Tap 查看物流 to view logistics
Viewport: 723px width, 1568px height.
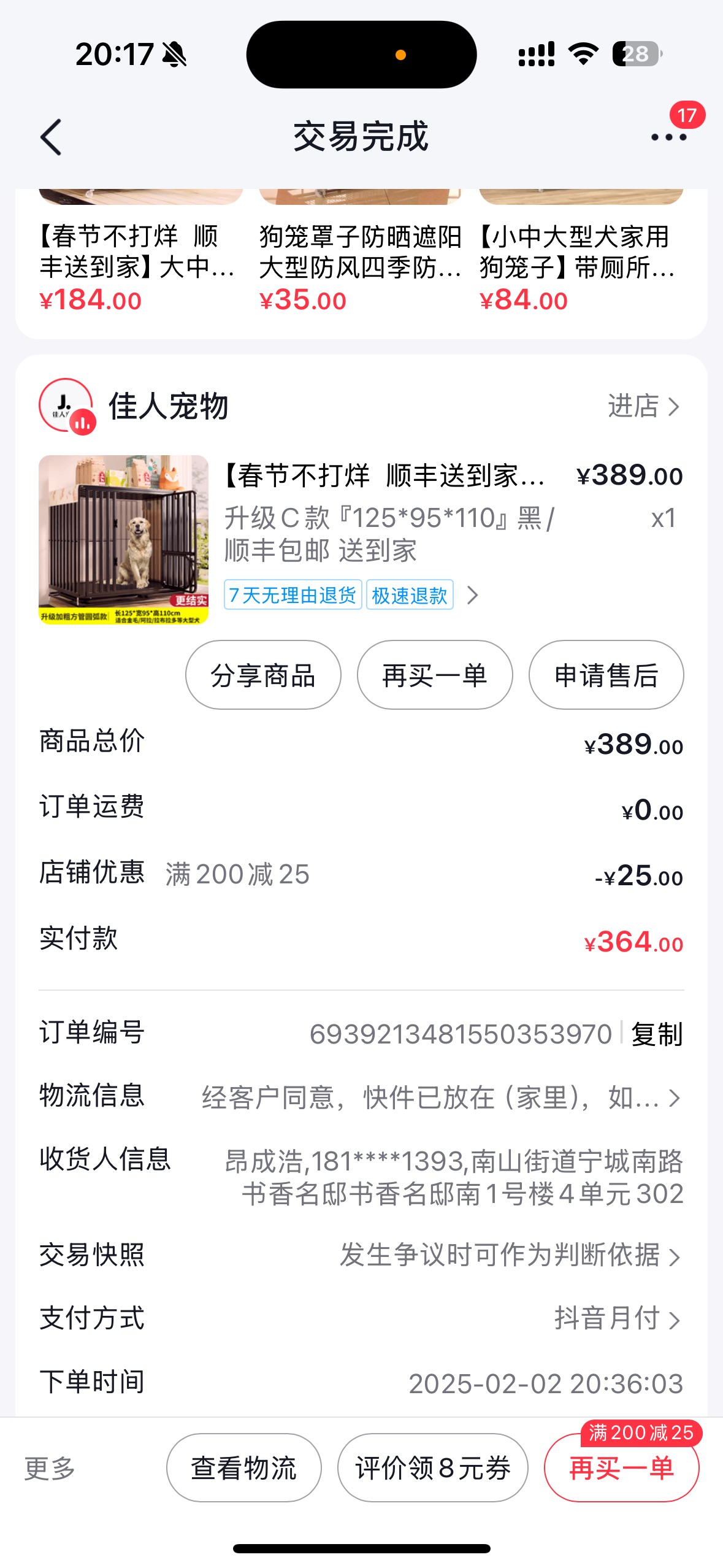[x=244, y=1467]
